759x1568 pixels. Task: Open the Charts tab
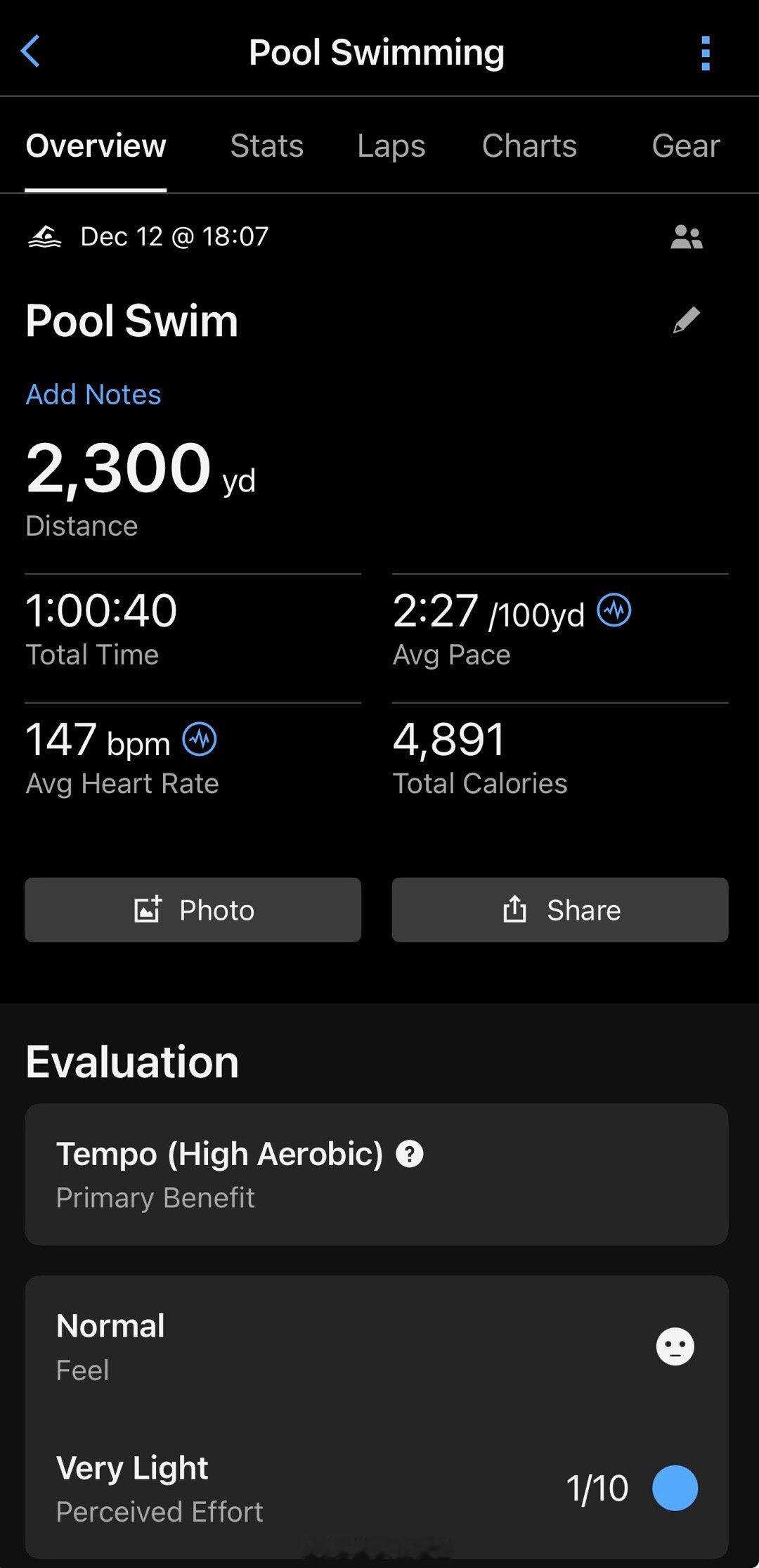point(529,146)
